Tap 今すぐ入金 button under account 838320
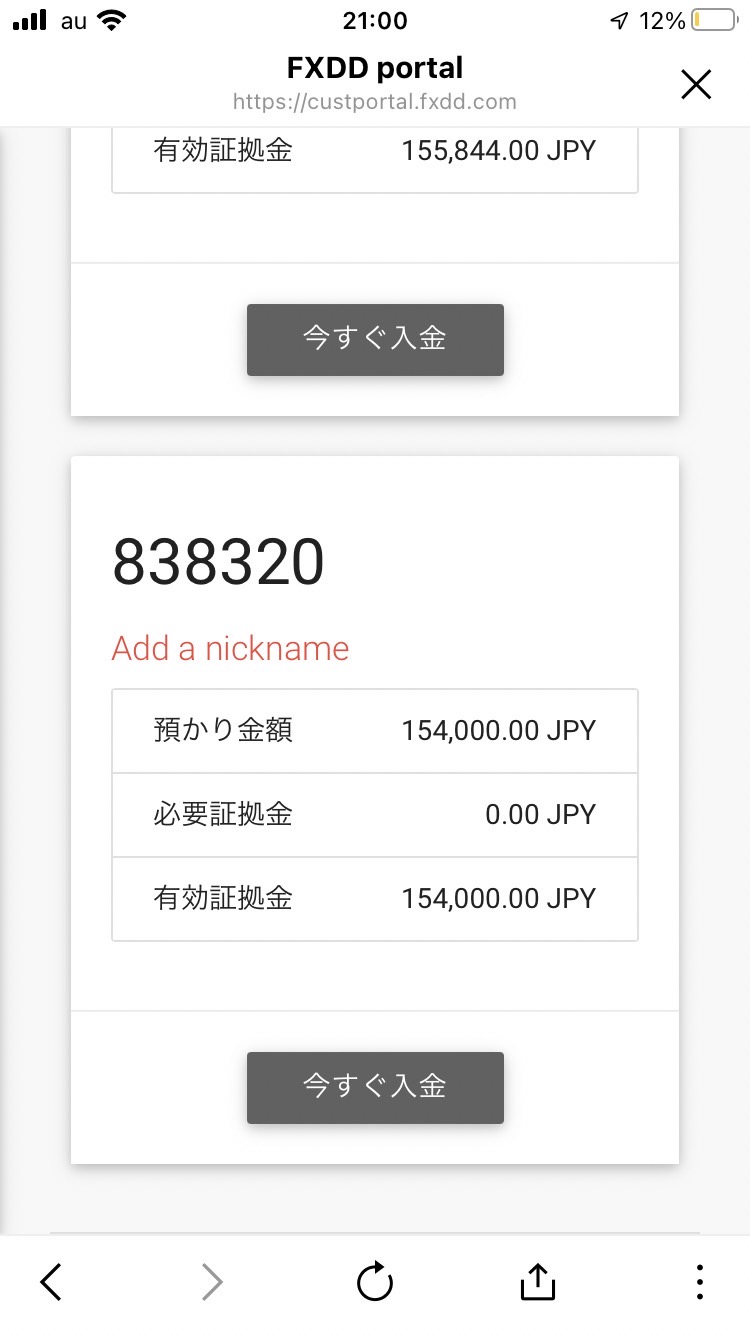The image size is (750, 1334). [x=375, y=1087]
